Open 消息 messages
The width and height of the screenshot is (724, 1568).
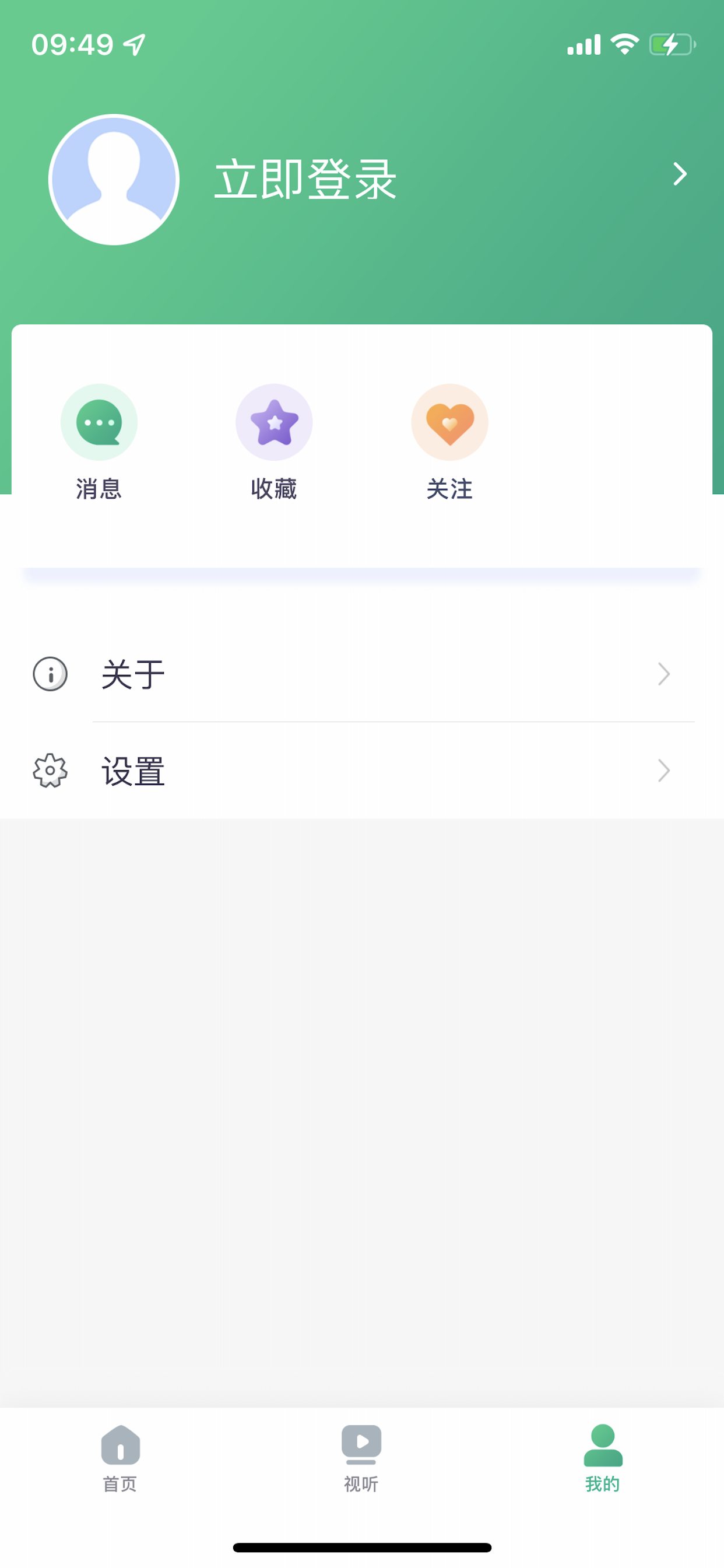pos(99,443)
